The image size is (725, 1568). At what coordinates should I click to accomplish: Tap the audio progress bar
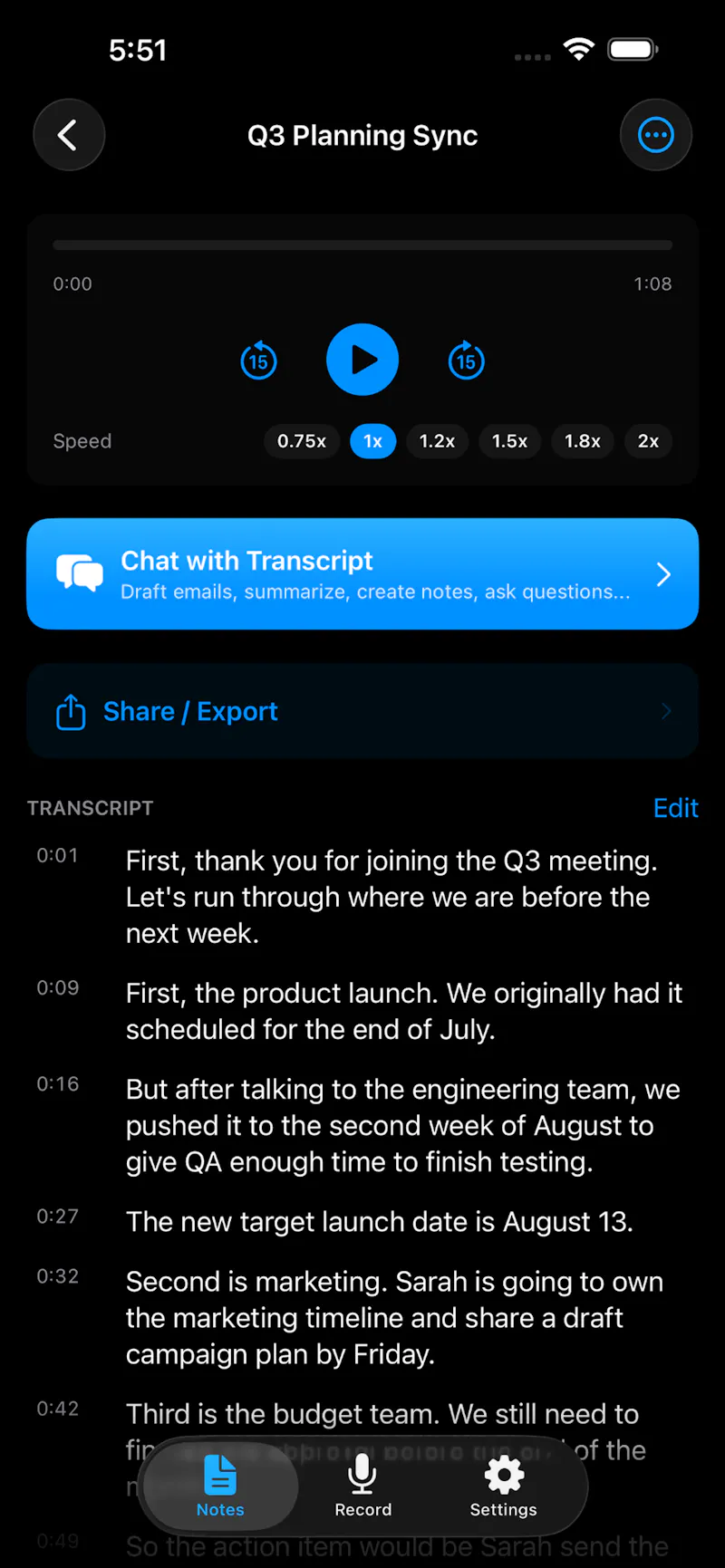362,245
